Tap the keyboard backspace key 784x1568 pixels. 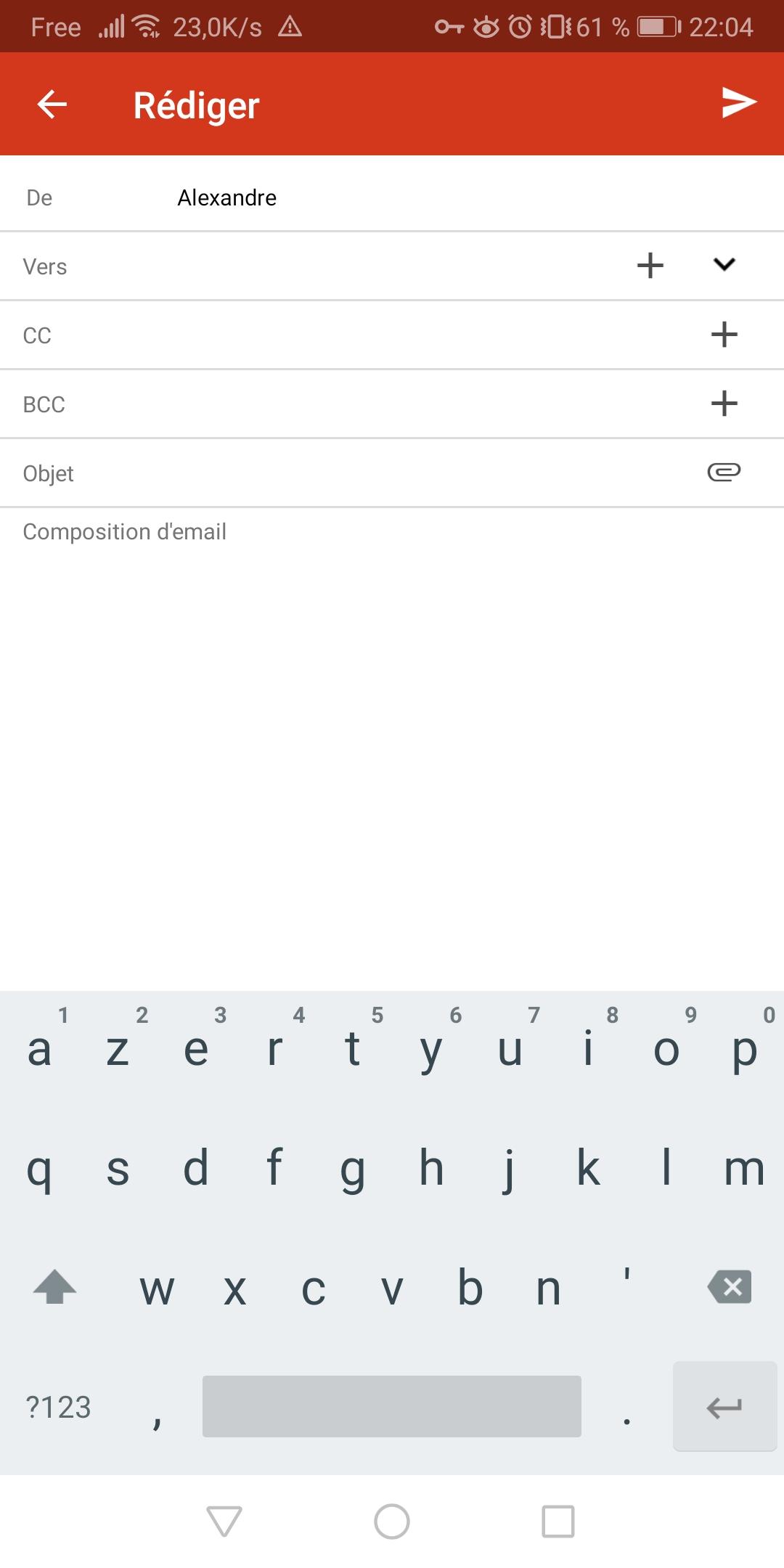pos(730,1287)
